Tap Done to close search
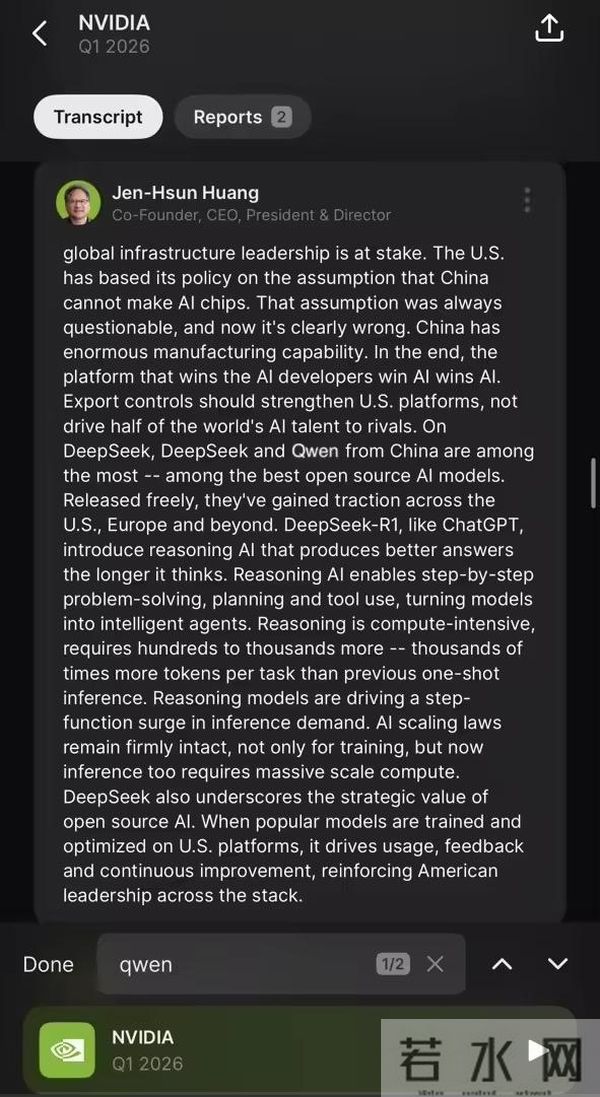 coord(48,964)
